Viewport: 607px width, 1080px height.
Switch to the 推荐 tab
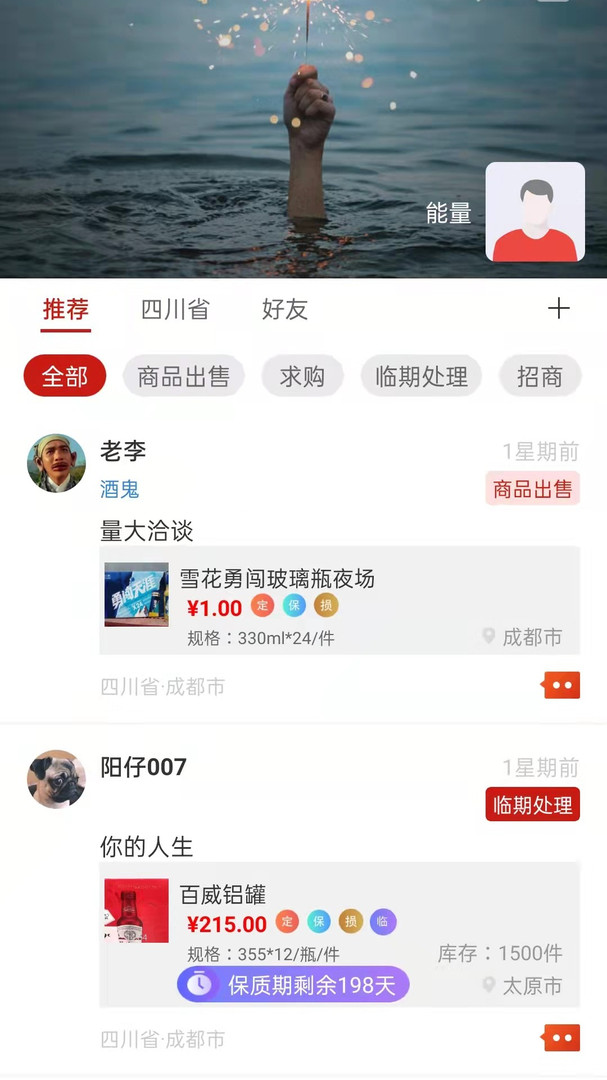(x=66, y=310)
